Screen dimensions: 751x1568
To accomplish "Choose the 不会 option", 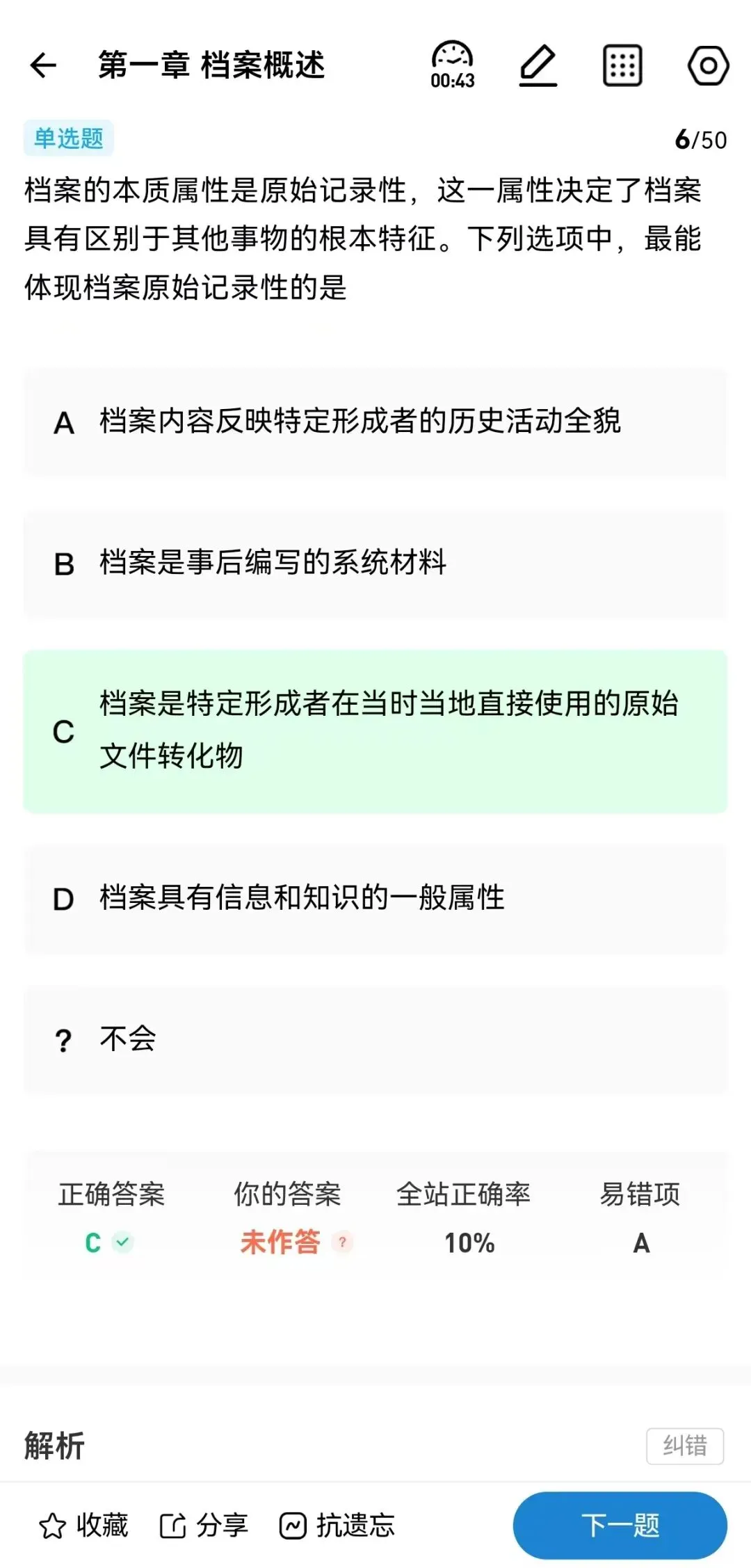I will [x=375, y=1039].
